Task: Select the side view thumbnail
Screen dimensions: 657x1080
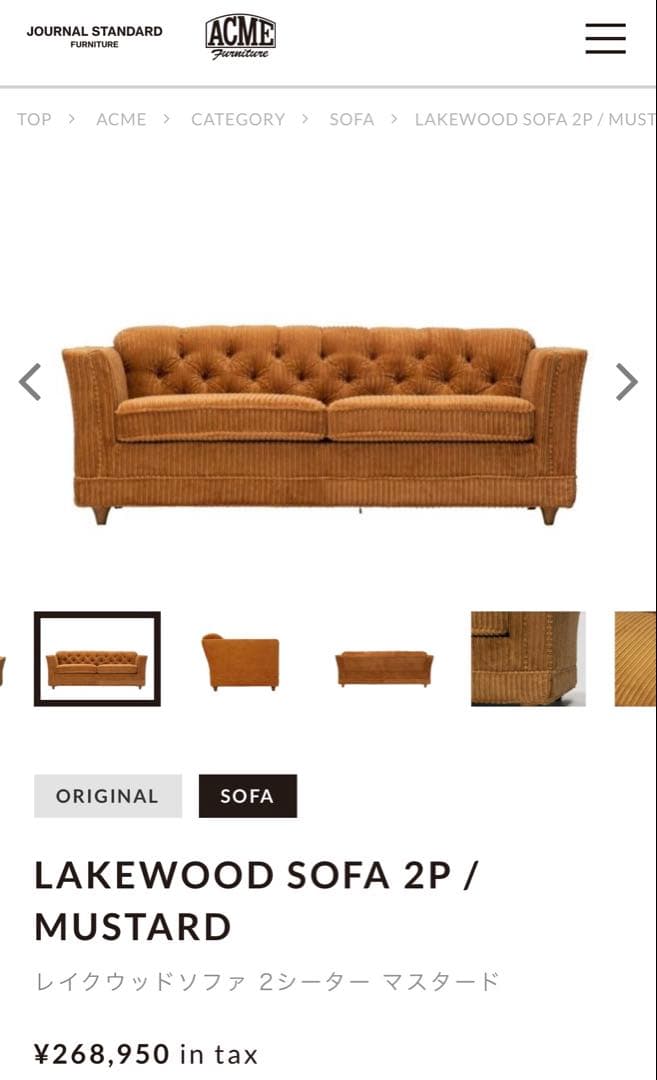Action: click(x=240, y=660)
